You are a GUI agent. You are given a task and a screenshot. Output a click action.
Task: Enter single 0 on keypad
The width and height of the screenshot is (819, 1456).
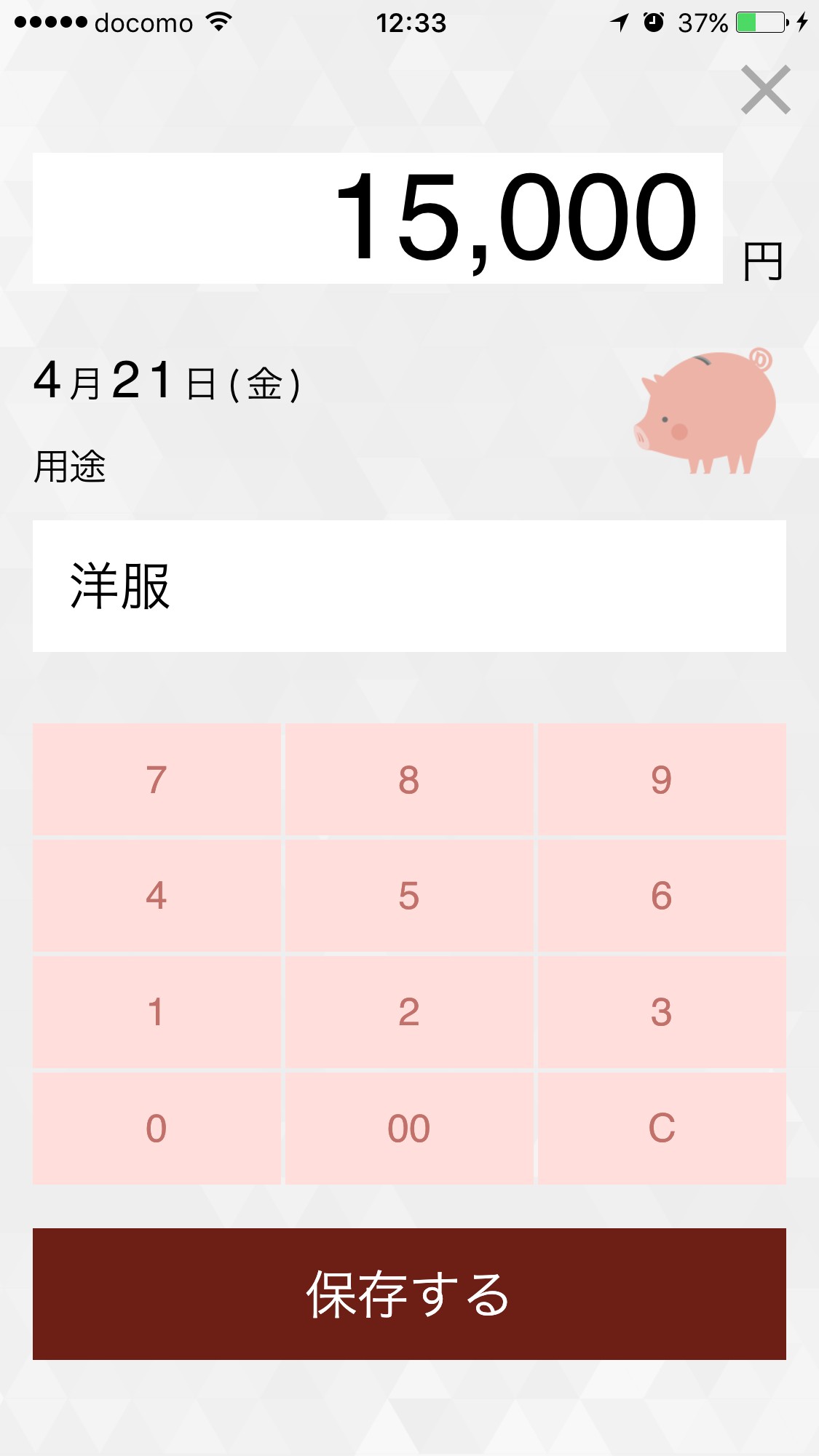pyautogui.click(x=157, y=1129)
